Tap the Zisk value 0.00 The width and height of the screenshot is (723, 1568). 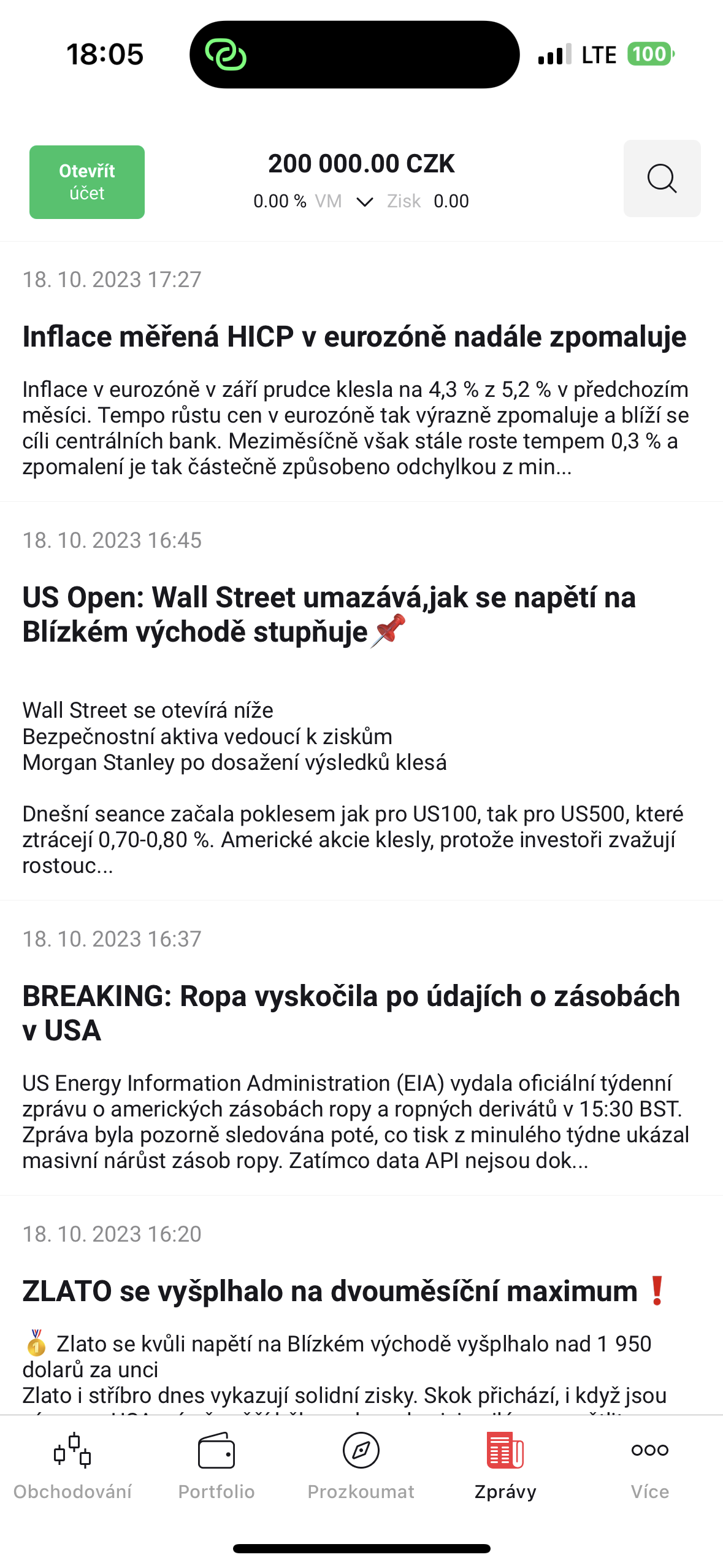click(x=451, y=201)
